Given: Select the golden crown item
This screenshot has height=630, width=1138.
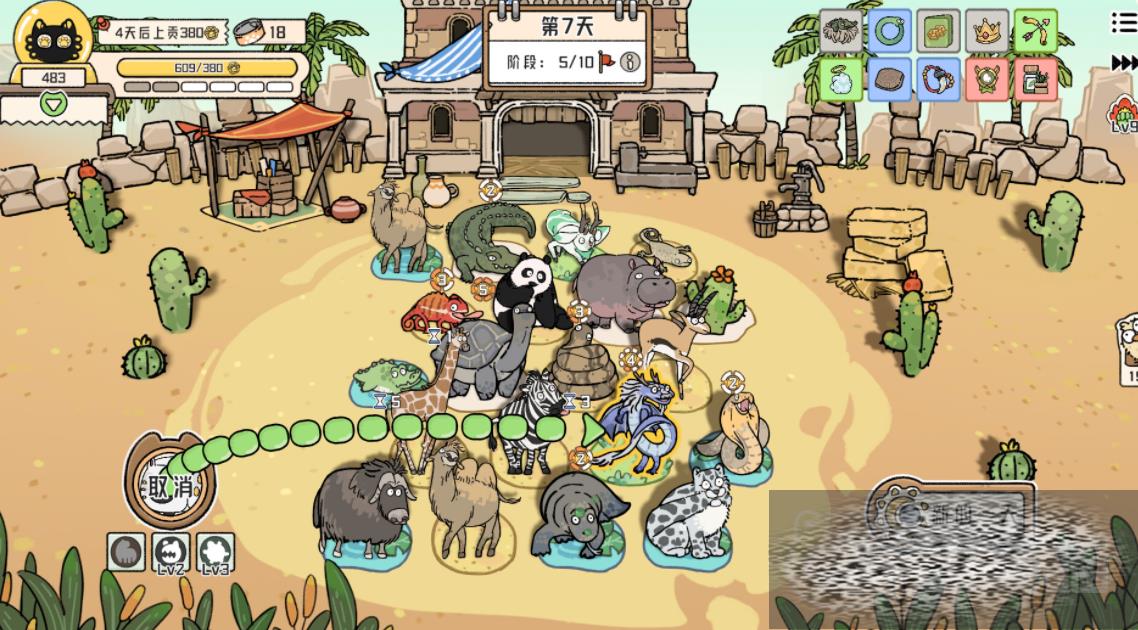Looking at the screenshot, I should point(987,31).
